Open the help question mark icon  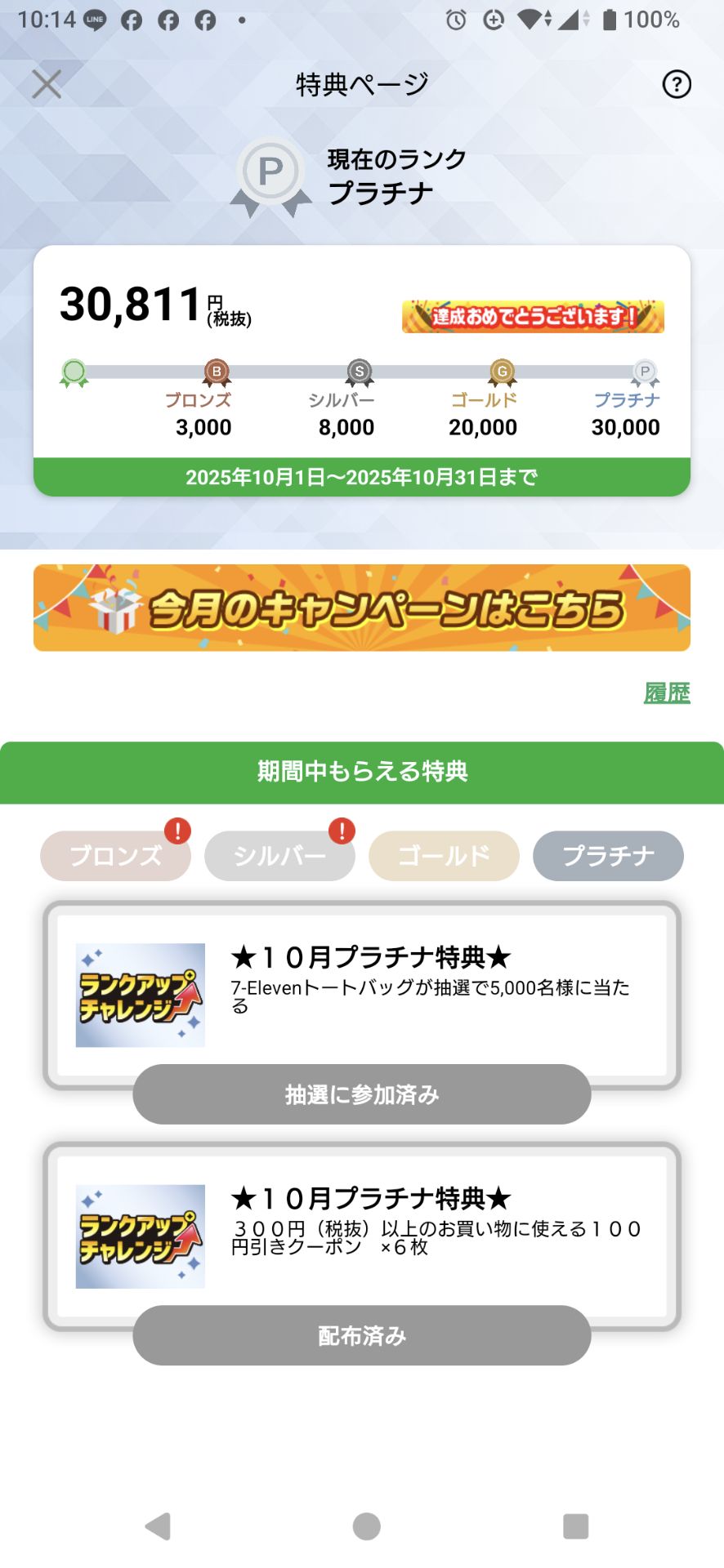click(x=675, y=84)
